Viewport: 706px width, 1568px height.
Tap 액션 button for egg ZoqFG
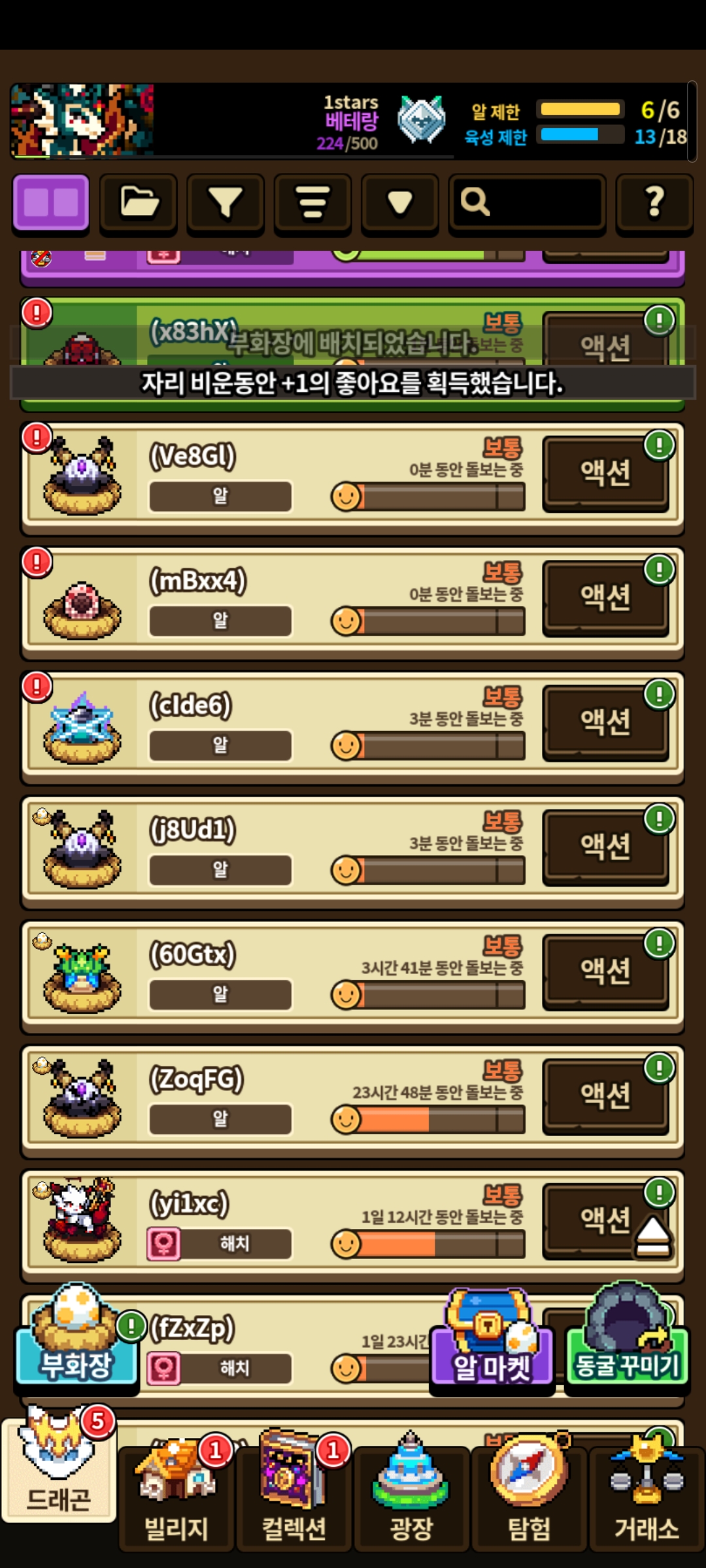point(605,1096)
